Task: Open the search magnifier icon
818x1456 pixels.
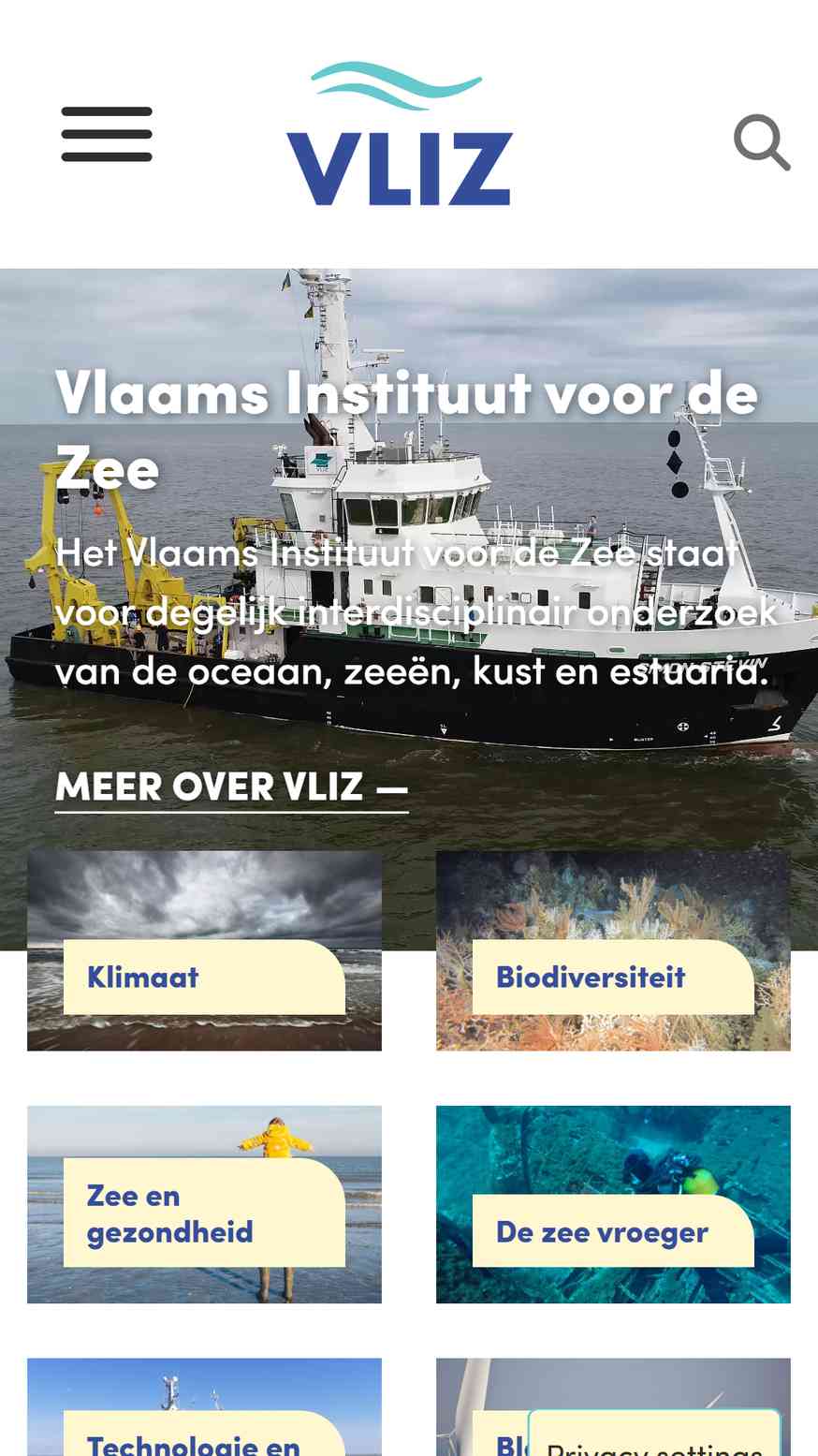Action: (x=761, y=142)
